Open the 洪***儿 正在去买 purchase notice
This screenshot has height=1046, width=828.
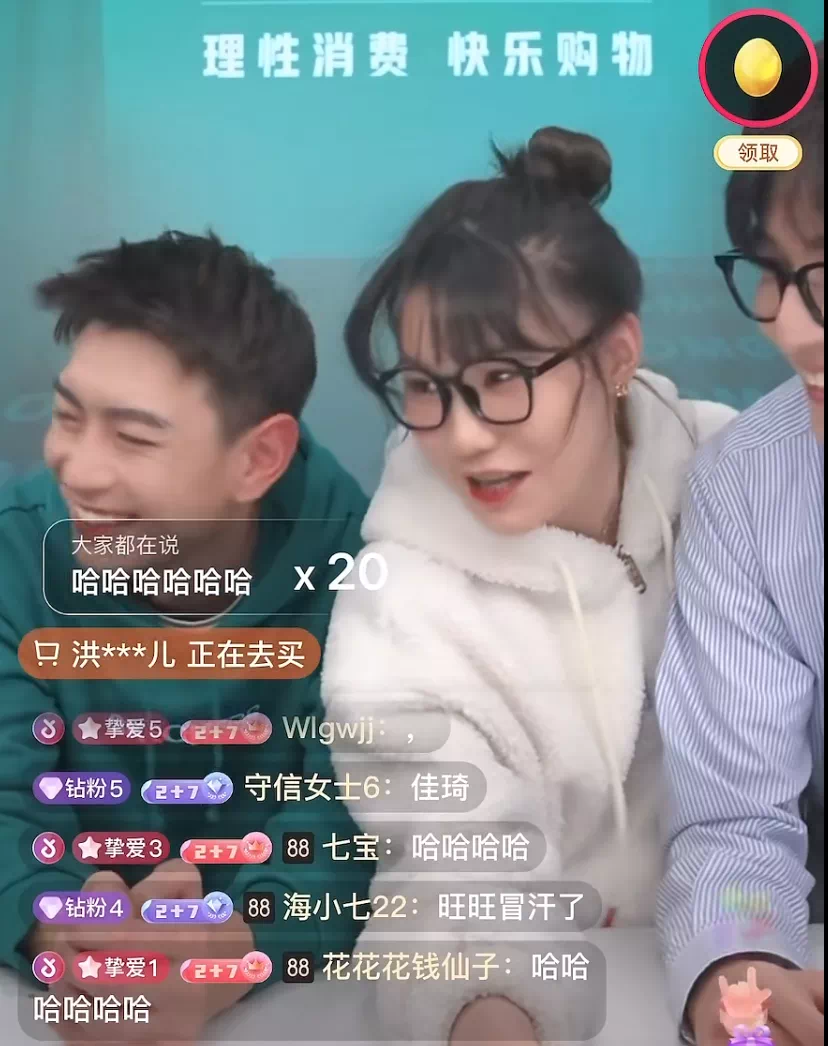click(x=168, y=655)
